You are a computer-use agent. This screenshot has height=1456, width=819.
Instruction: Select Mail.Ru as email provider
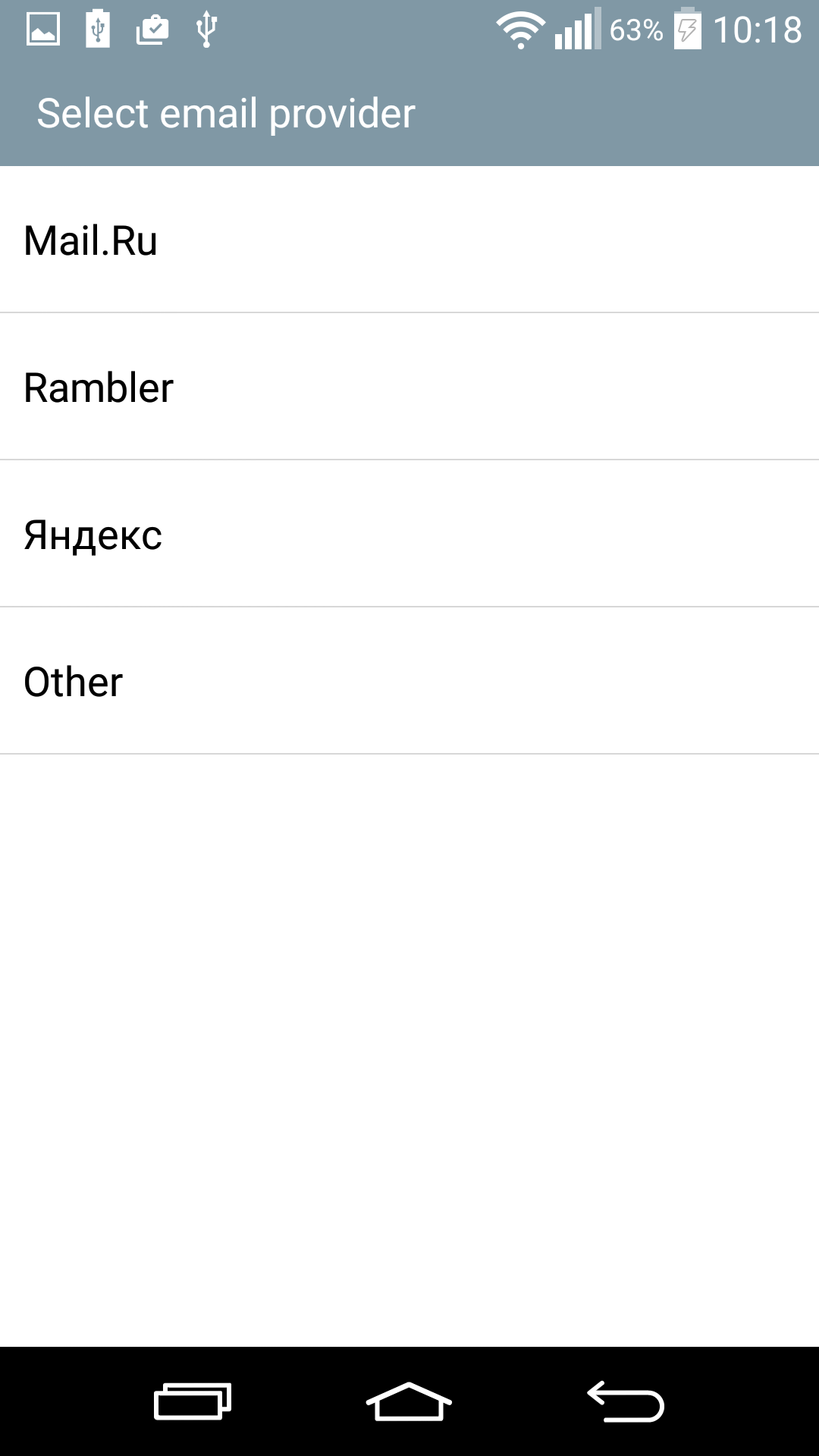tap(409, 240)
